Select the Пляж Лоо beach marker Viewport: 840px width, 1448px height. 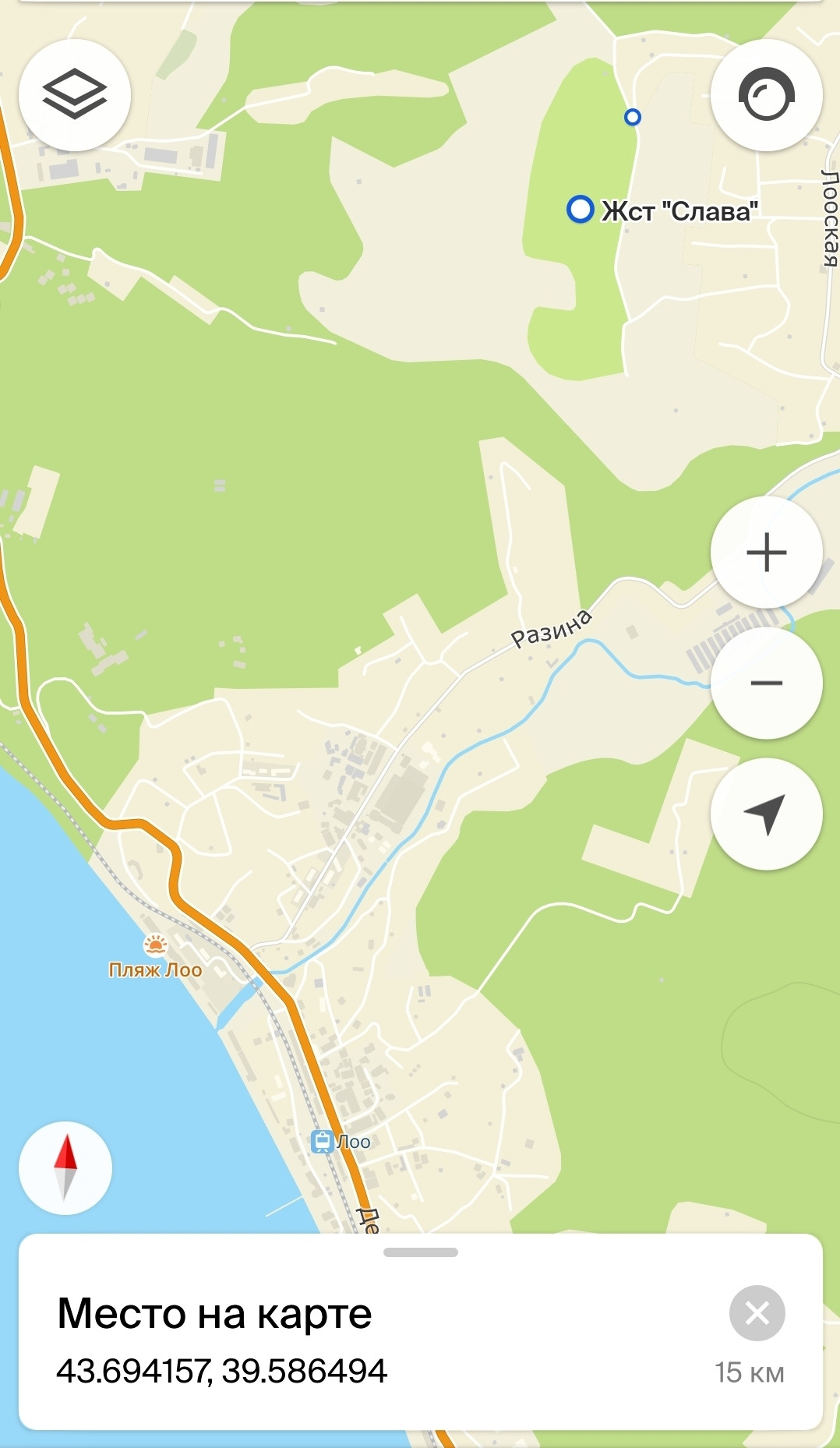click(156, 947)
